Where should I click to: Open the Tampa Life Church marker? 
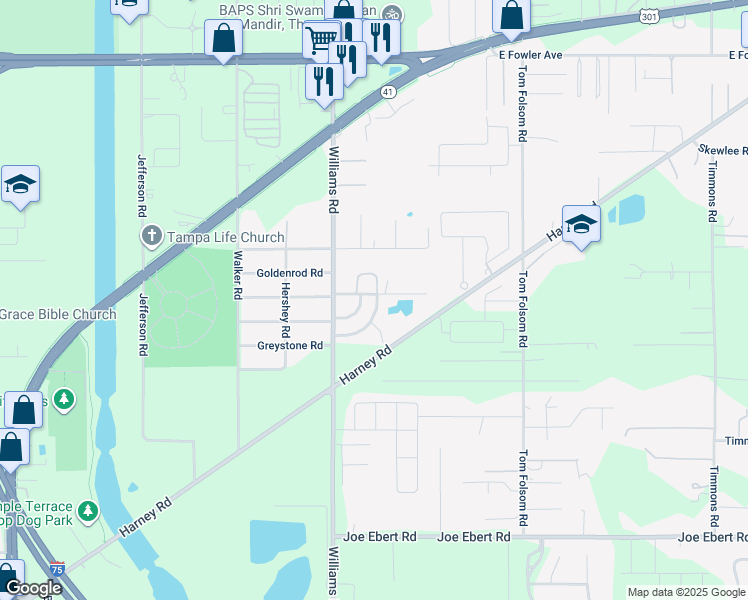(x=152, y=236)
